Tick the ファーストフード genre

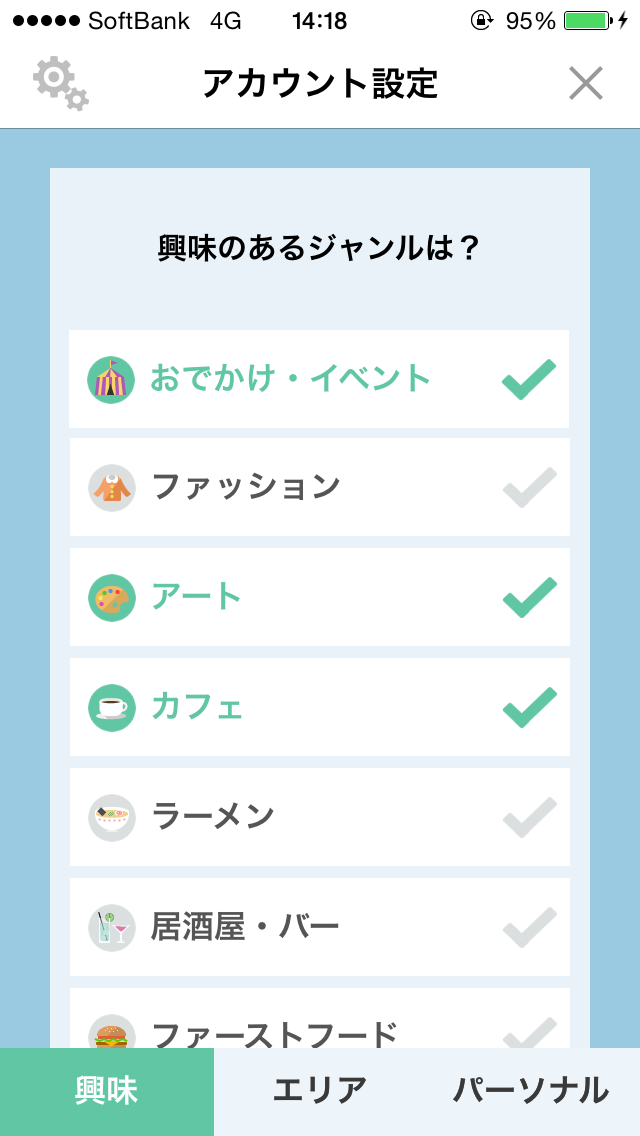pos(319,1025)
